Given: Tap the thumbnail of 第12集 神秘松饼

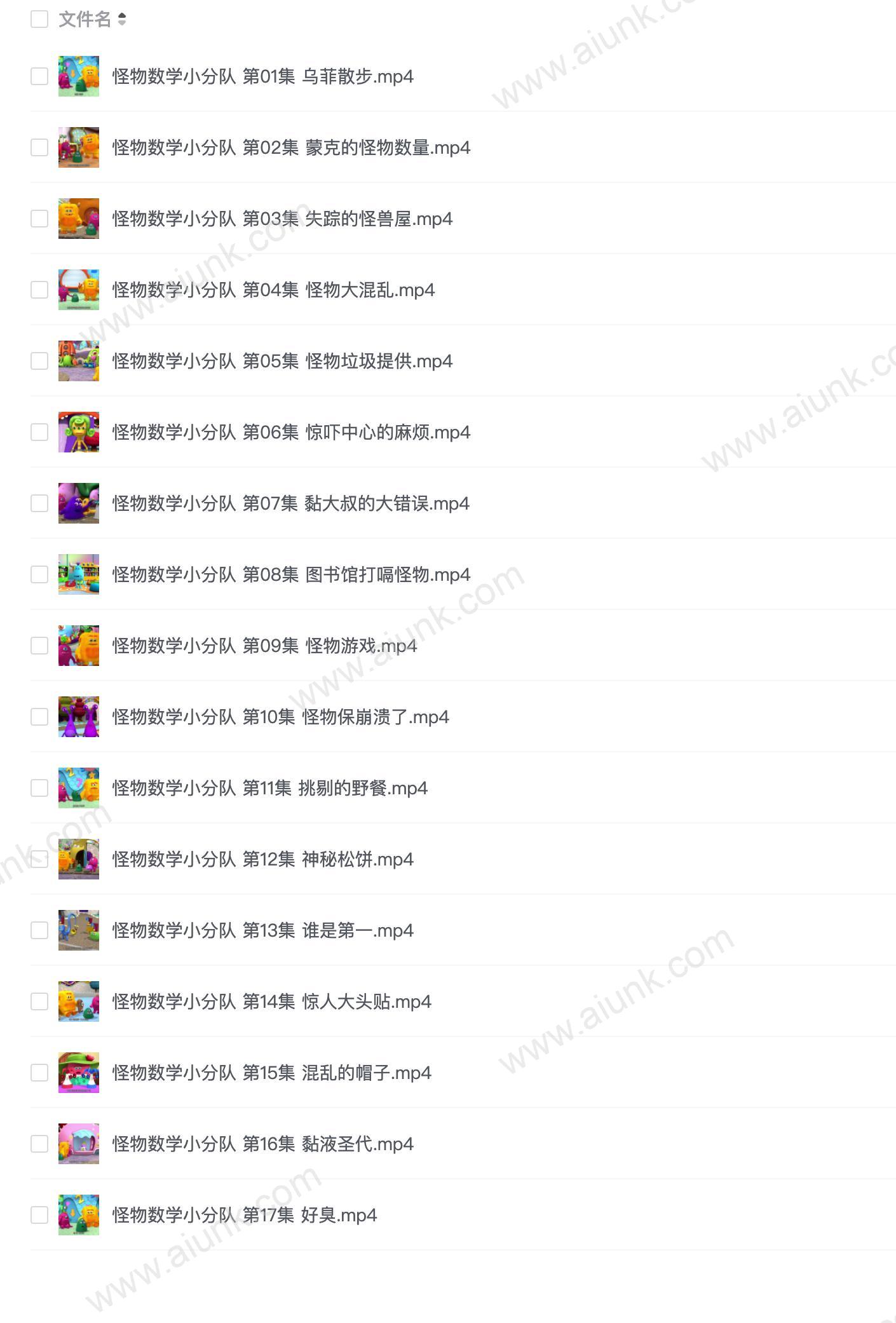Looking at the screenshot, I should [79, 859].
